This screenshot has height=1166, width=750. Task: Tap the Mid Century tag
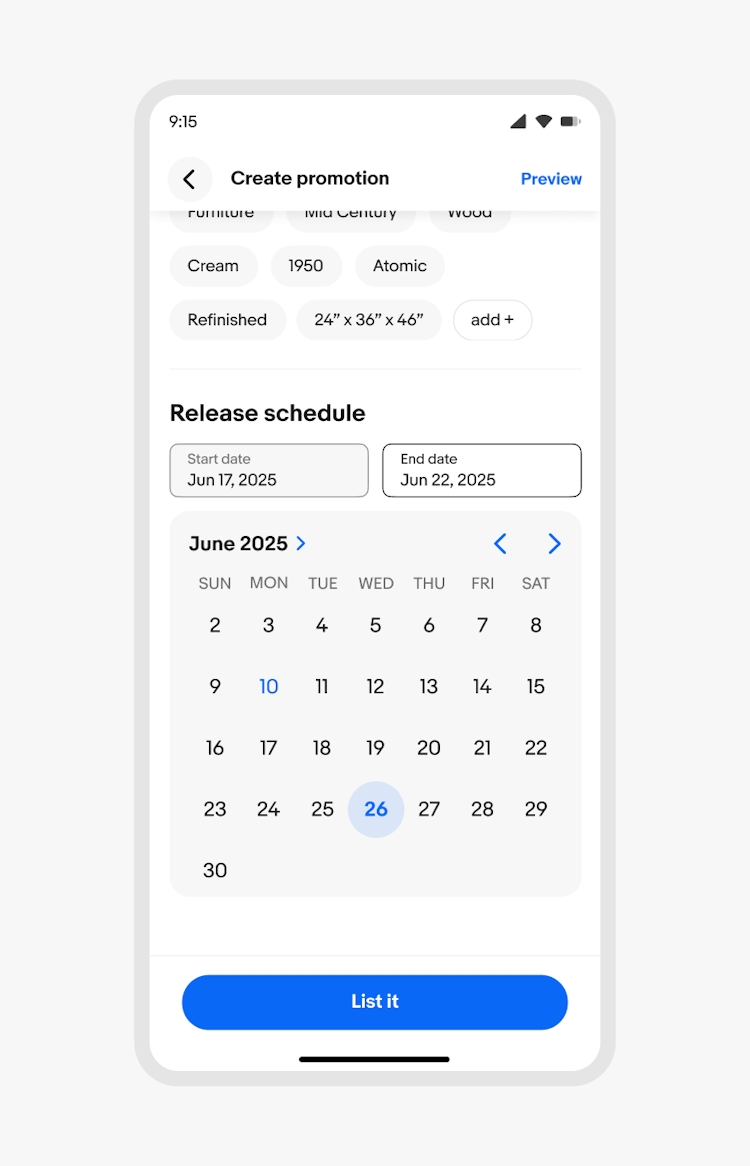click(x=351, y=212)
